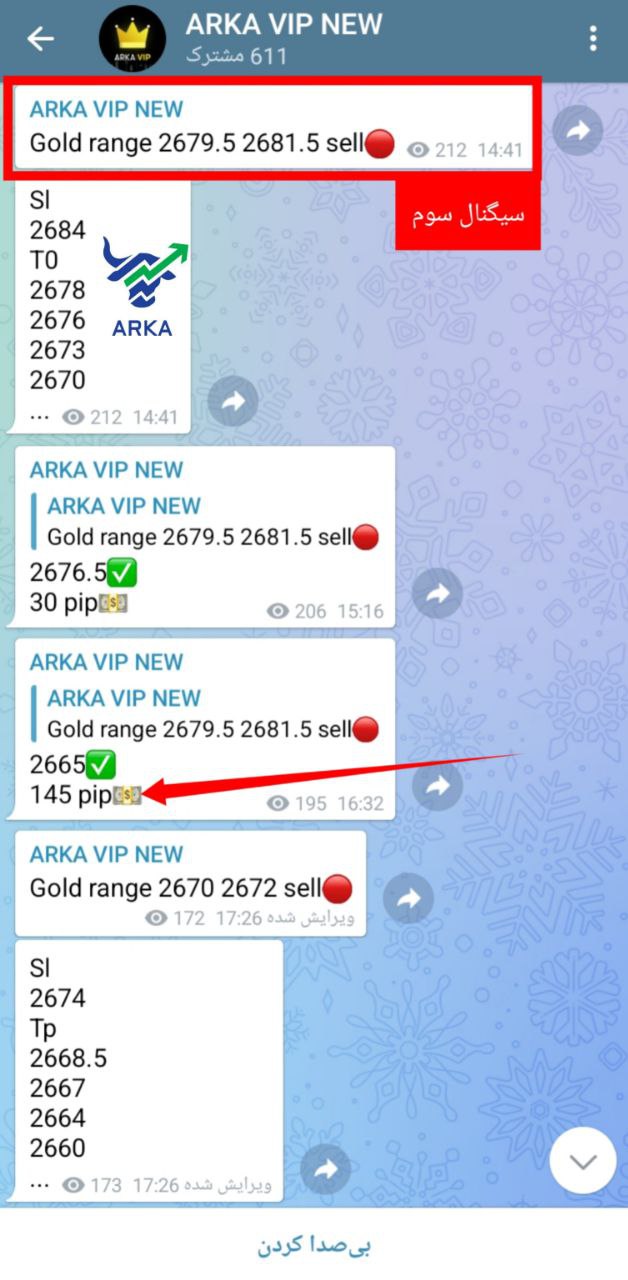
Task: Forward the 145 pip result message
Action: click(438, 786)
